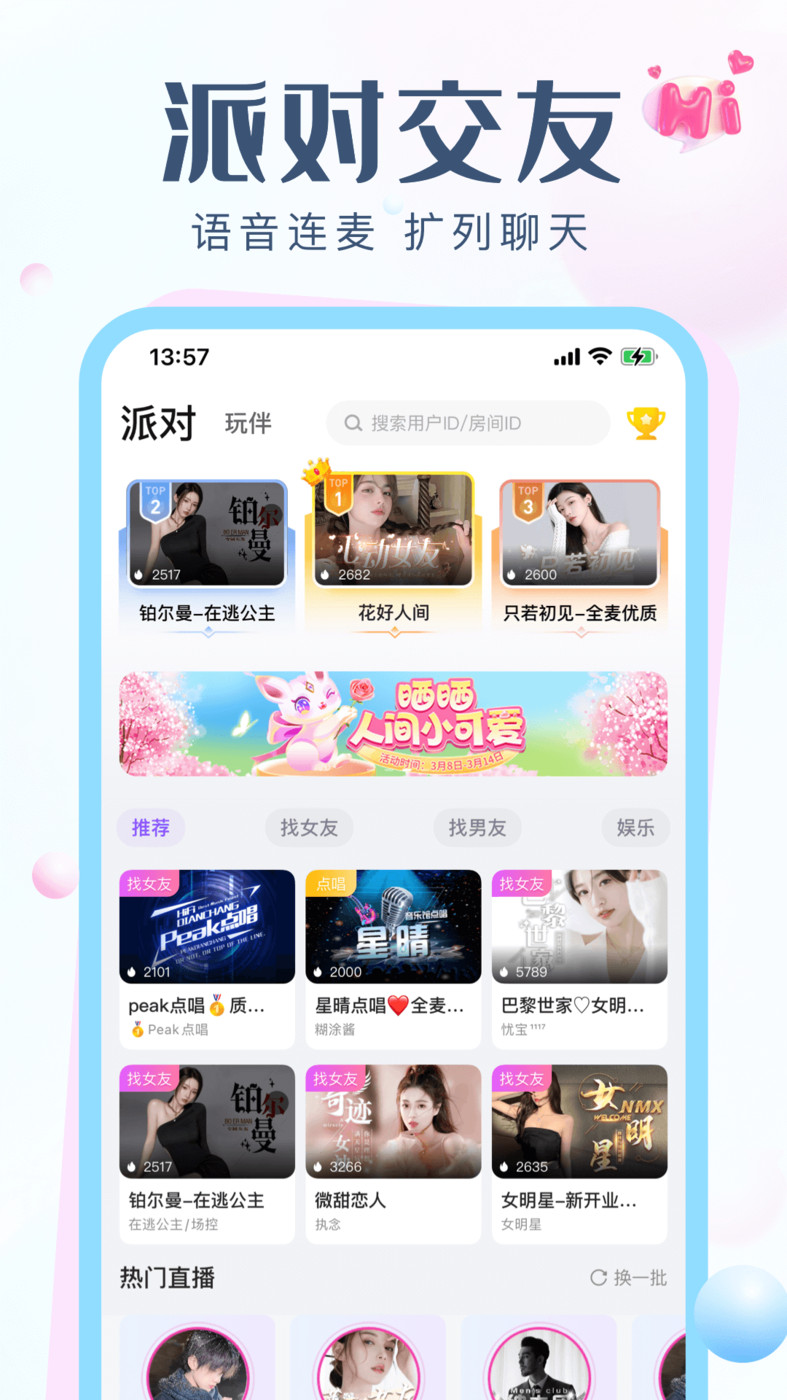Tap the search 用户ID/房间ID input field

pyautogui.click(x=470, y=423)
